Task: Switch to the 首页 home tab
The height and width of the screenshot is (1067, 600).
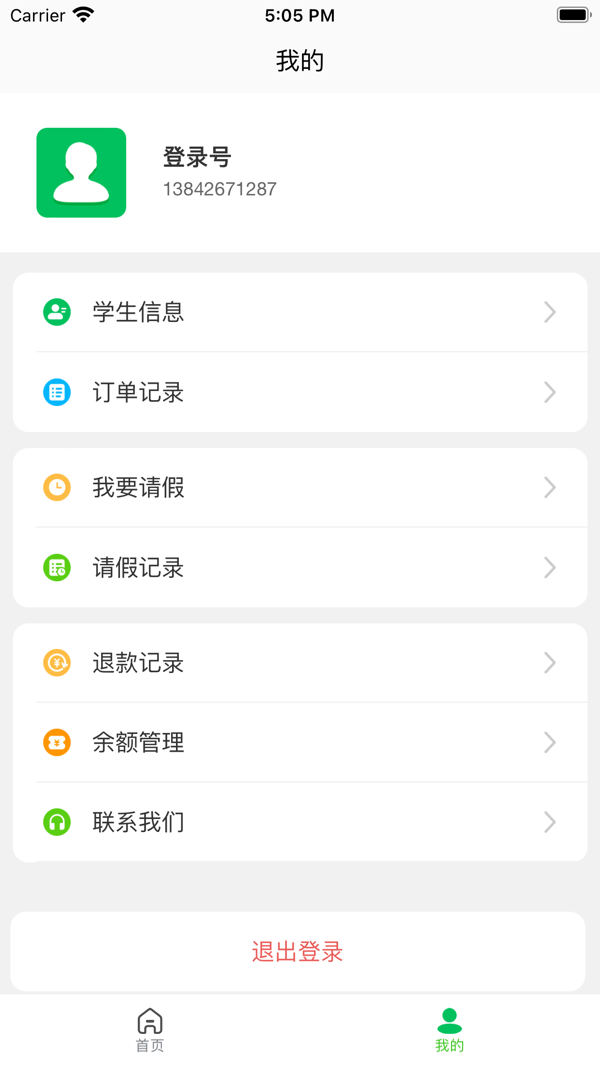Action: tap(150, 1030)
